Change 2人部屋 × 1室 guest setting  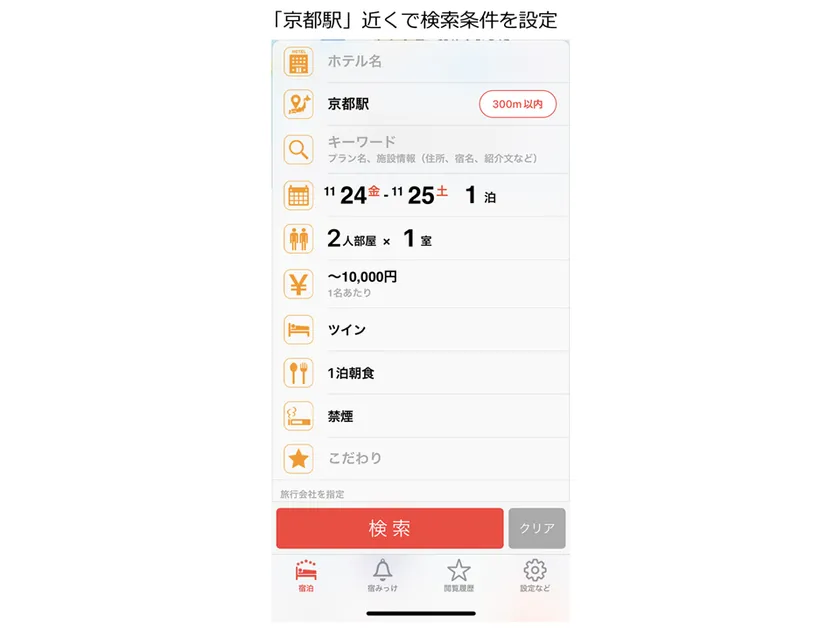(x=420, y=239)
